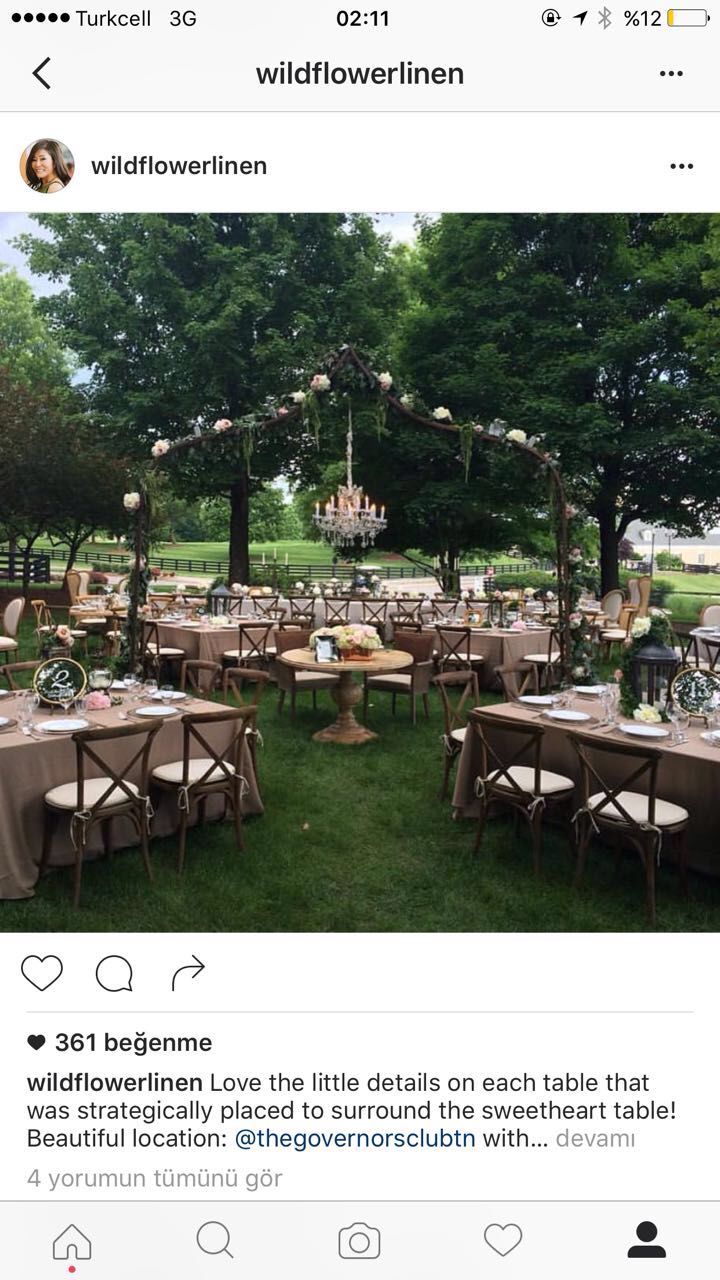Go back using the header arrow
Image resolution: width=720 pixels, height=1280 pixels.
point(41,73)
